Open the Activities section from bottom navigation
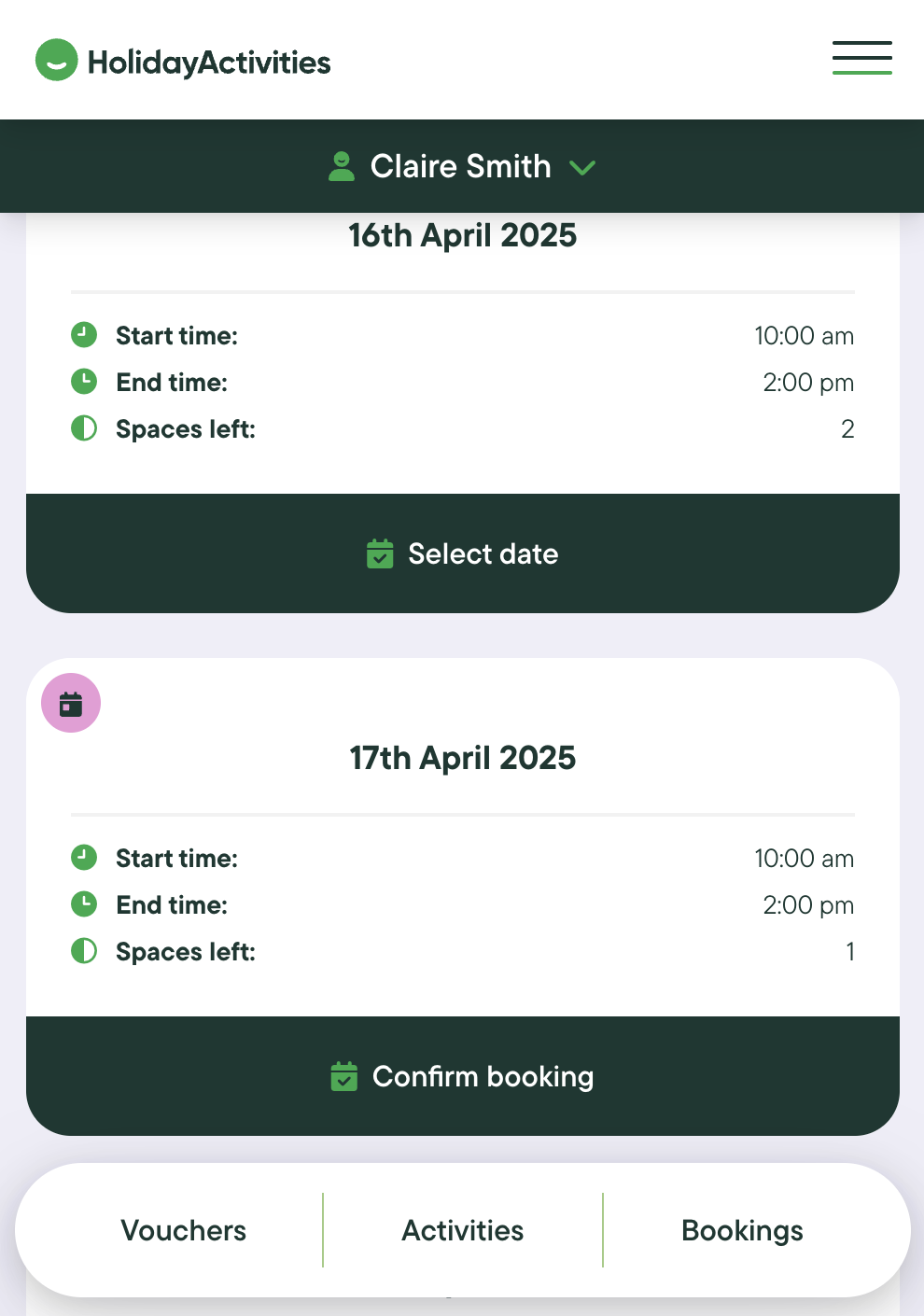924x1316 pixels. pyautogui.click(x=462, y=1230)
